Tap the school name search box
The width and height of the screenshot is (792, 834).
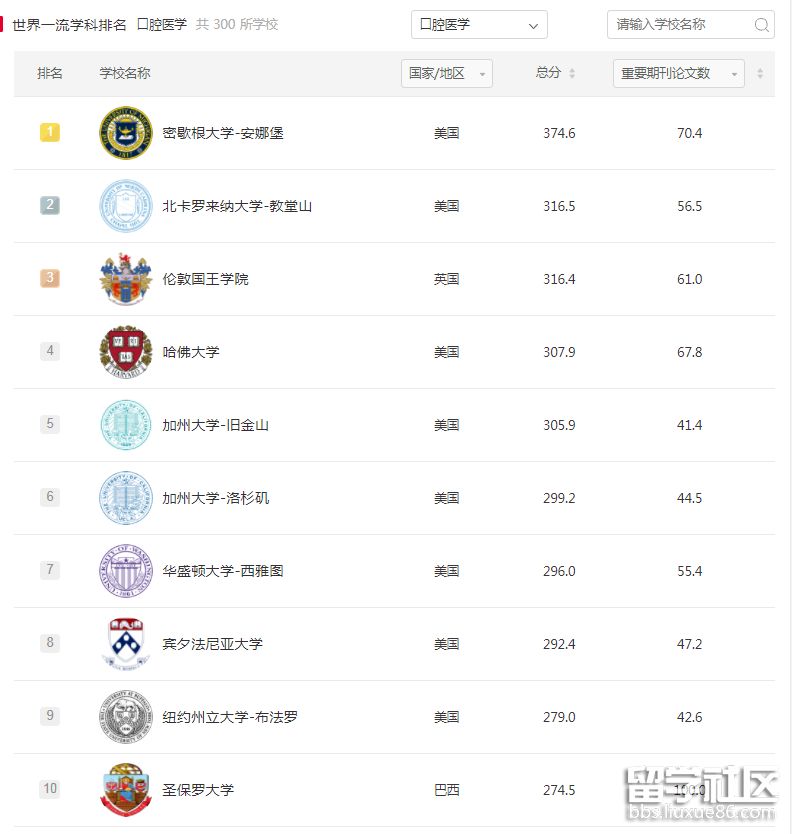680,24
